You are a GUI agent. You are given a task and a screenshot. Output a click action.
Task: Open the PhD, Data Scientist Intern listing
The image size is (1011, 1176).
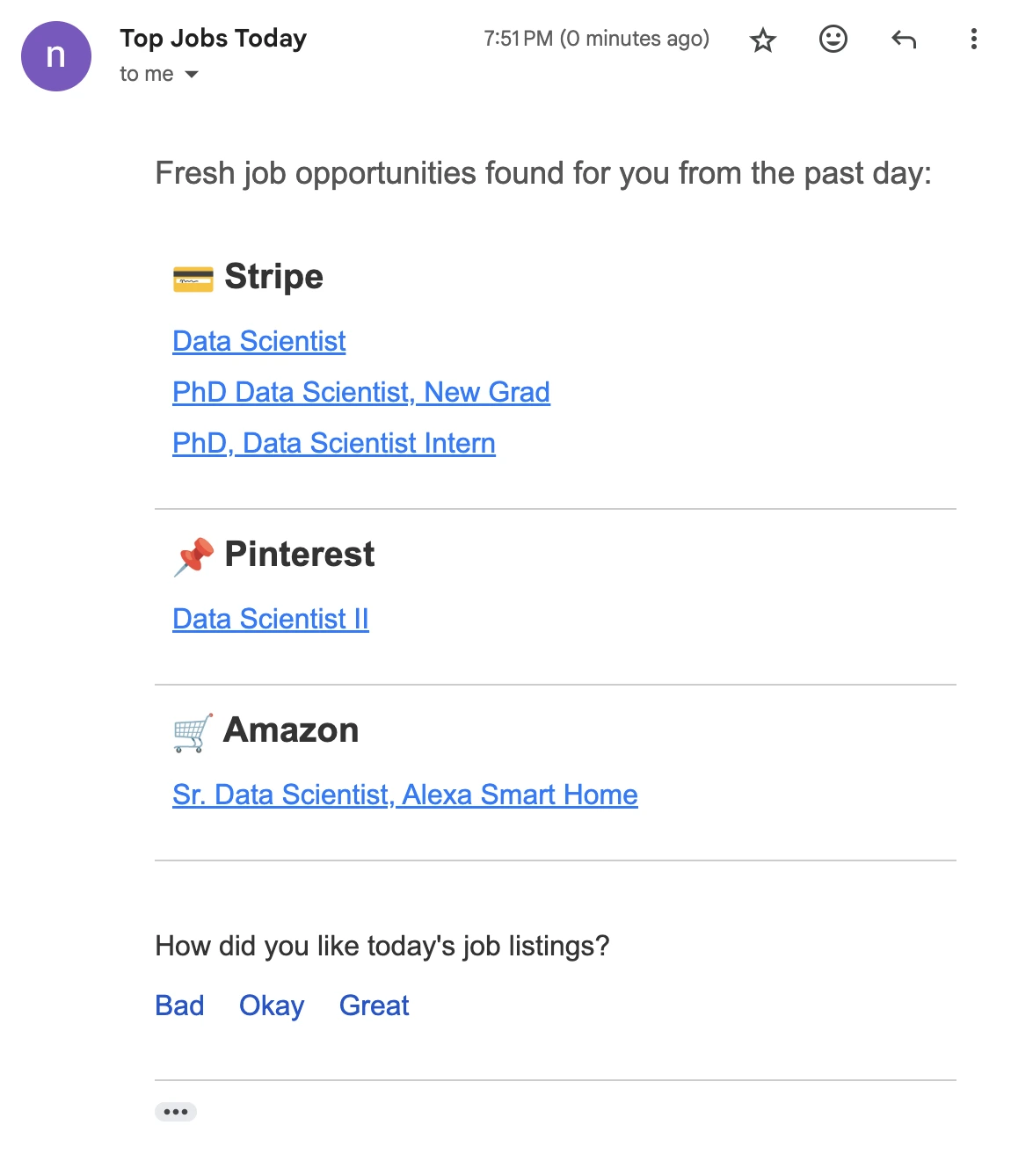point(334,443)
